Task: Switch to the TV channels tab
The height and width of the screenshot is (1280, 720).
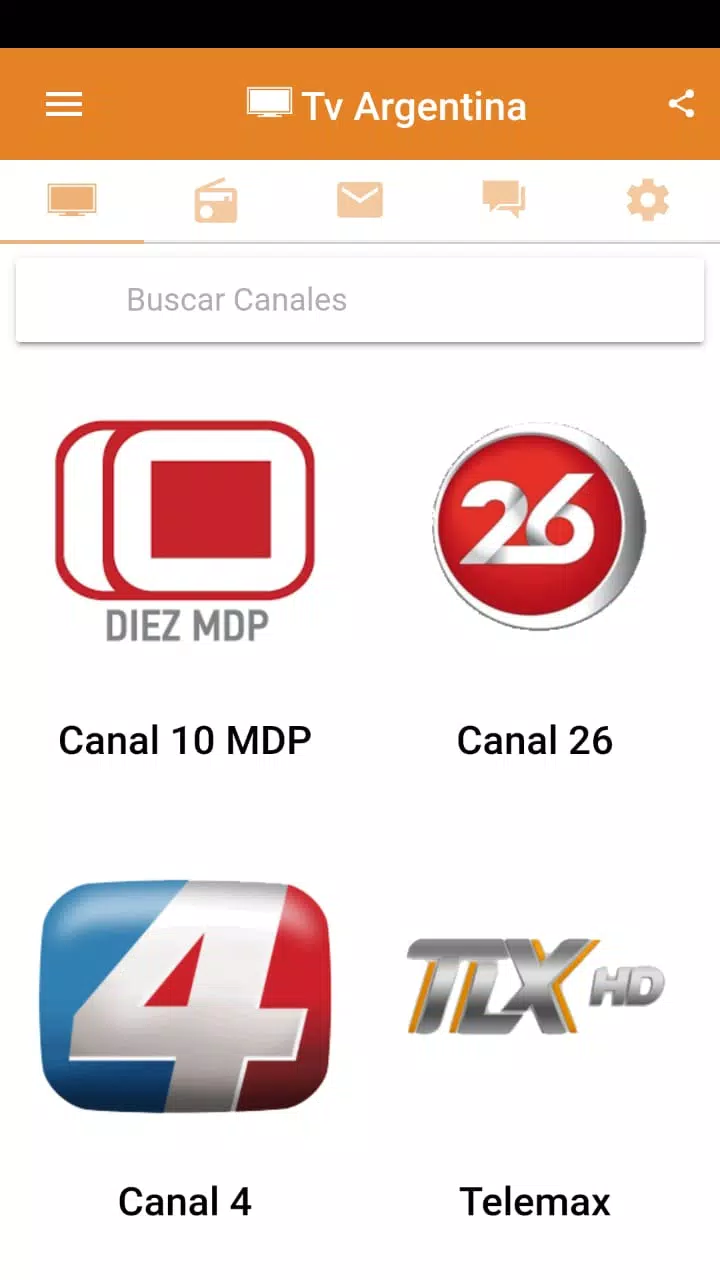Action: (72, 200)
